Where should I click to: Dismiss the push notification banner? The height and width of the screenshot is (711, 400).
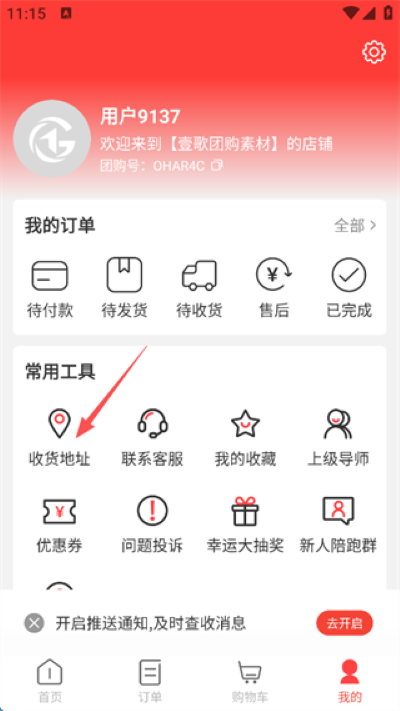[x=34, y=623]
